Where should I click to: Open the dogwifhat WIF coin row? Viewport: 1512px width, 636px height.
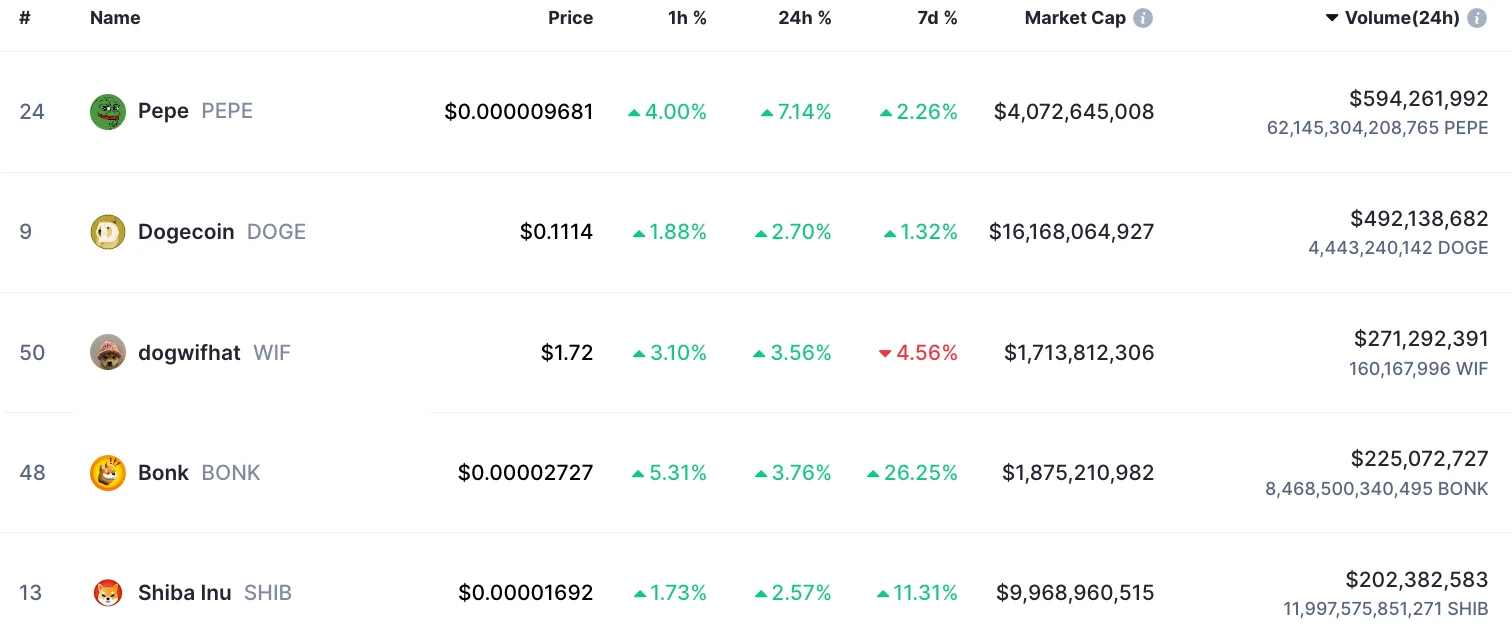point(189,352)
